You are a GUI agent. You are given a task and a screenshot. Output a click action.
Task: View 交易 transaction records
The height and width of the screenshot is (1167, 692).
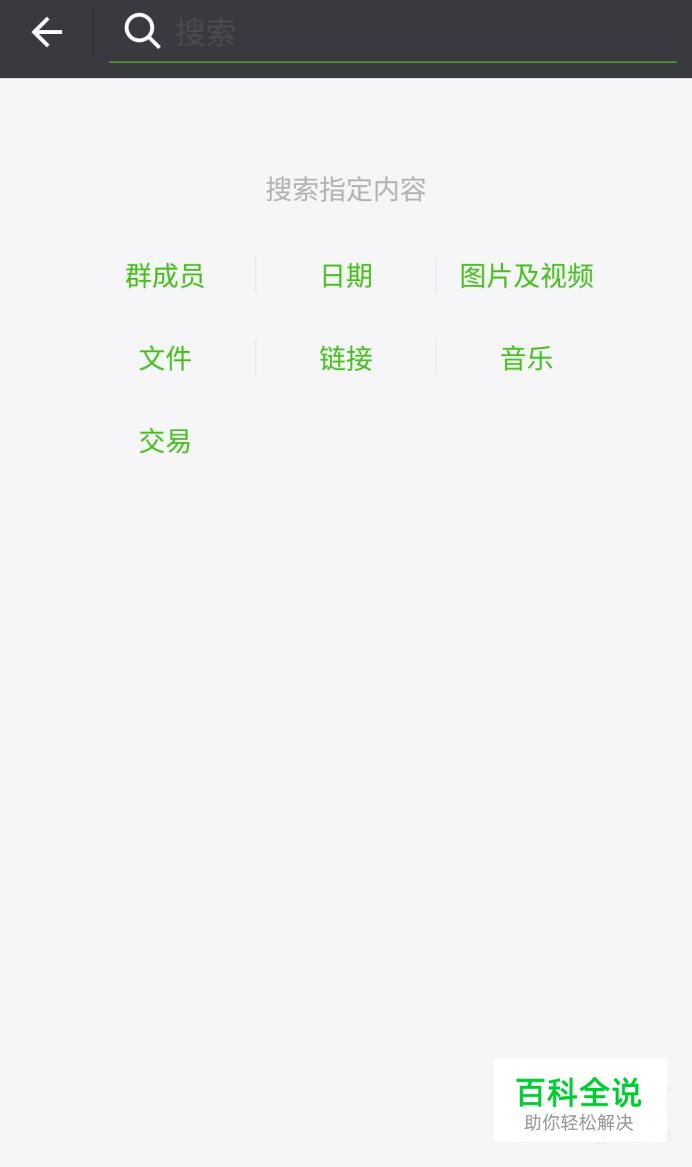tap(164, 441)
